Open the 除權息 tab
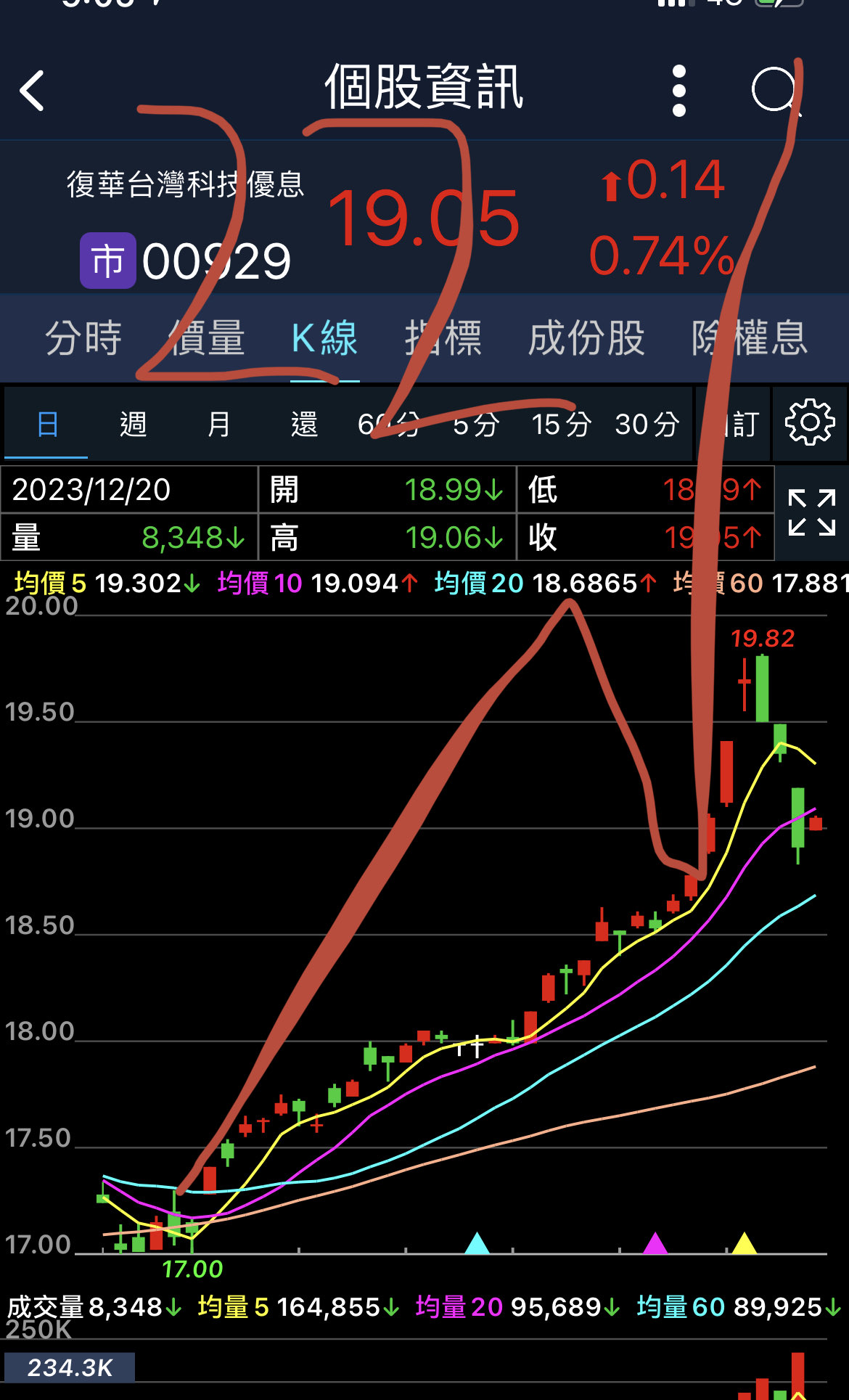This screenshot has height=1400, width=849. pos(749,338)
